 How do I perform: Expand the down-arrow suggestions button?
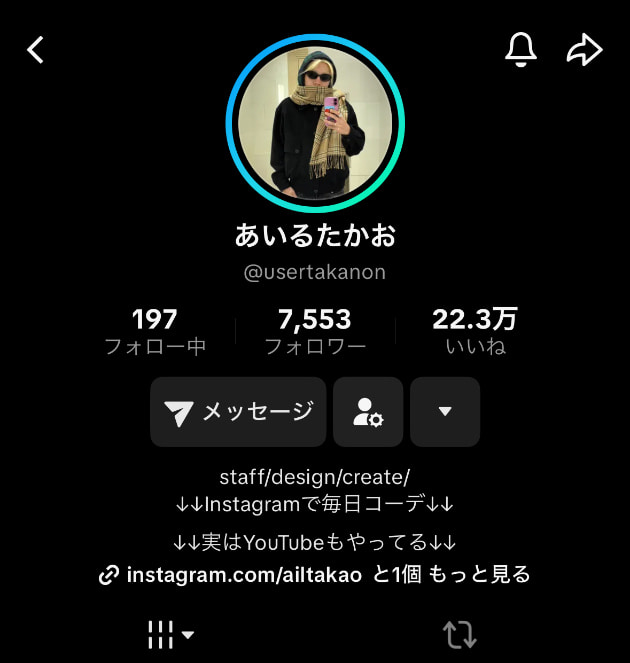[x=445, y=411]
